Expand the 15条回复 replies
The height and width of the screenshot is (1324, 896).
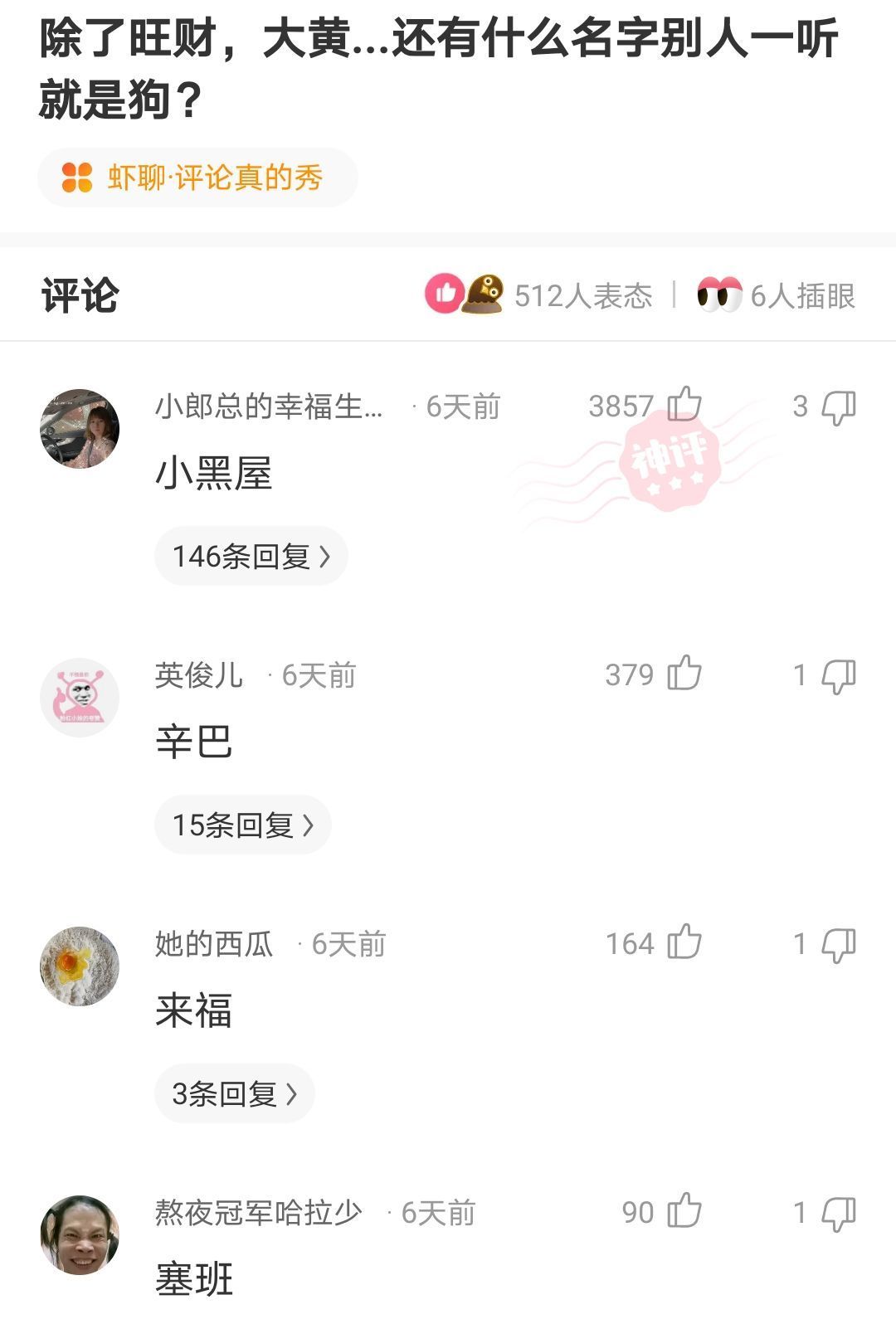click(242, 824)
